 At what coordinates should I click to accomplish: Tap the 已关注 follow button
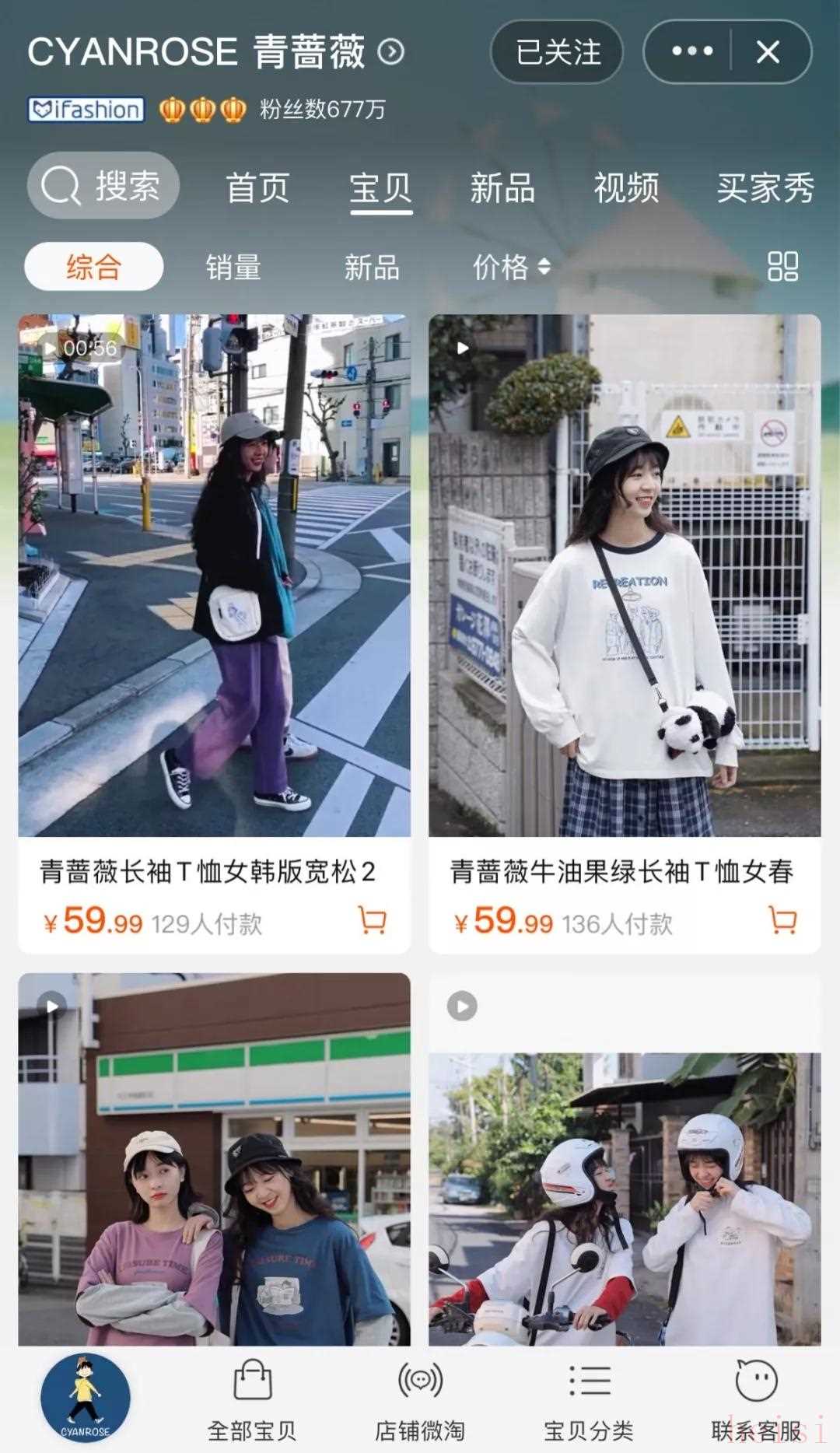557,52
